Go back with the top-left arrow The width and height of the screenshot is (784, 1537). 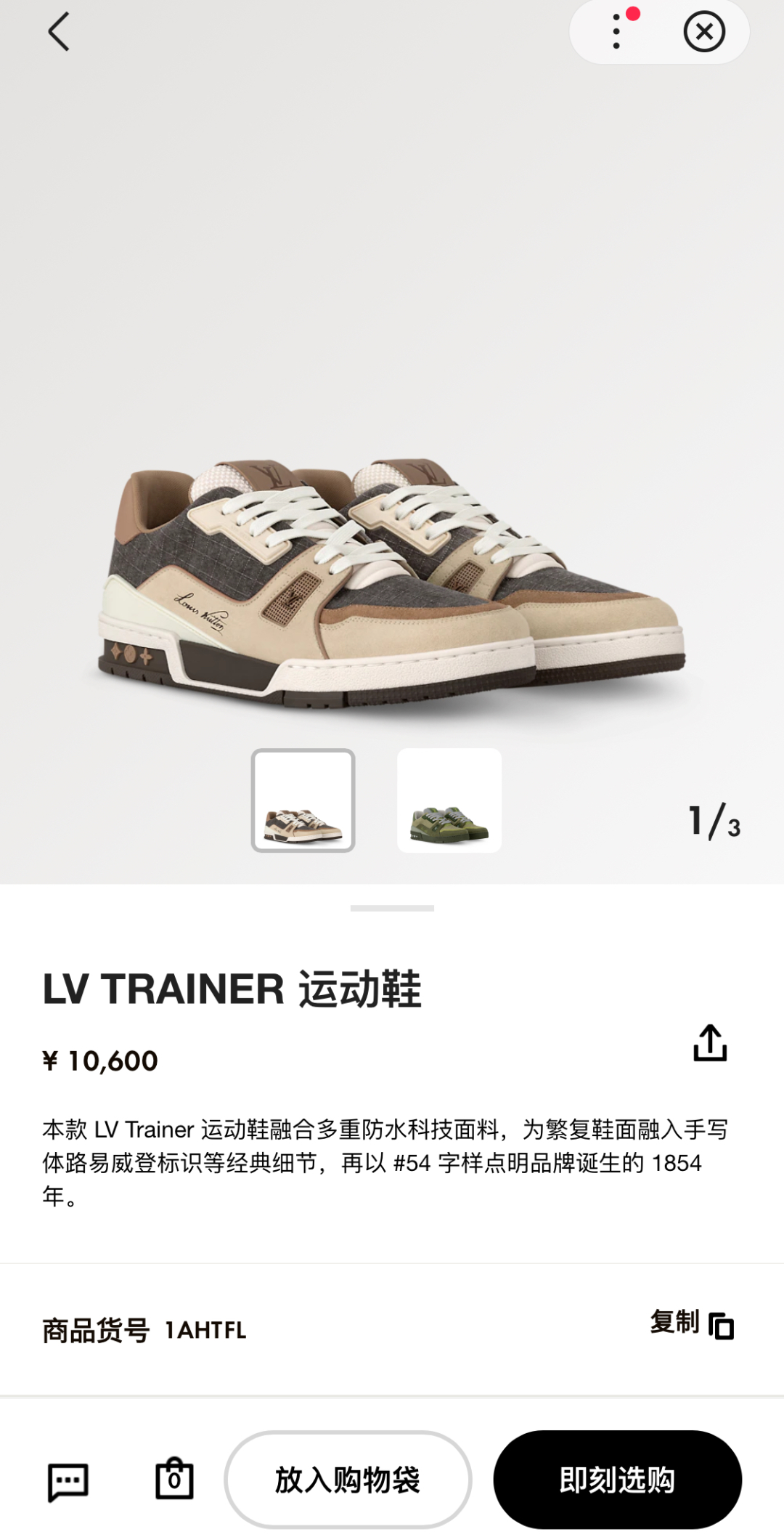pos(58,32)
